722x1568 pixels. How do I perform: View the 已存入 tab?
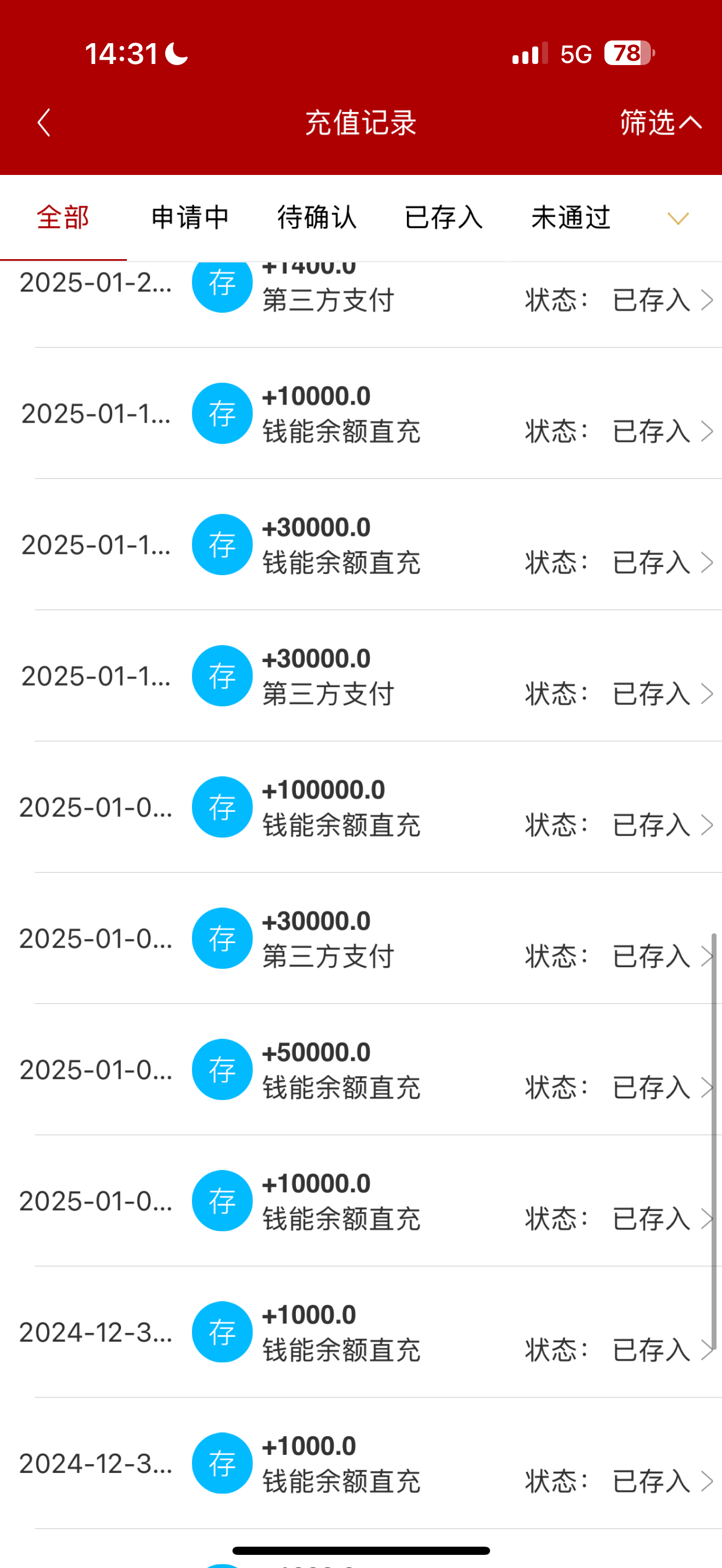pyautogui.click(x=444, y=218)
